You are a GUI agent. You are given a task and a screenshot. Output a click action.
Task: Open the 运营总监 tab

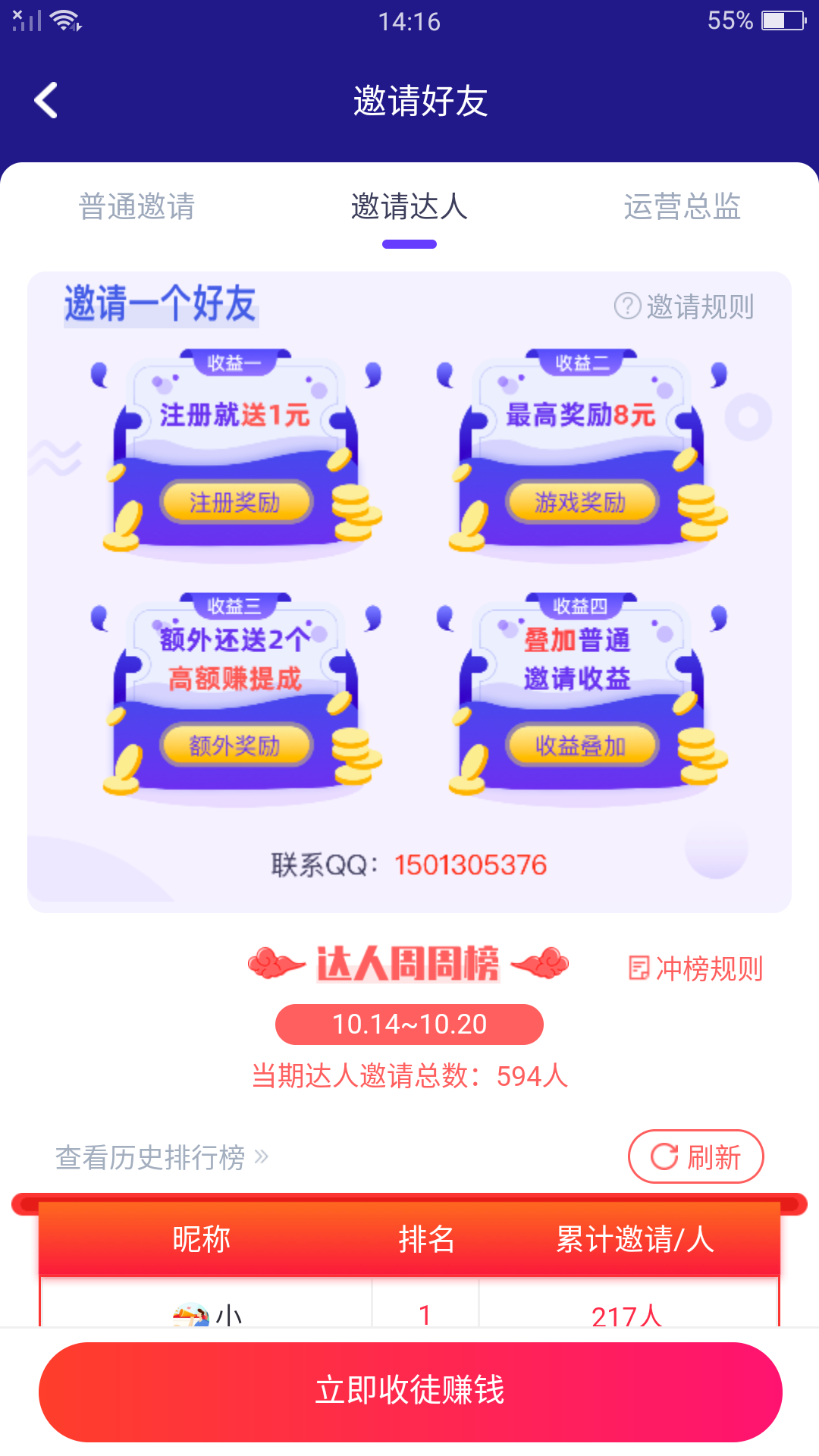682,206
